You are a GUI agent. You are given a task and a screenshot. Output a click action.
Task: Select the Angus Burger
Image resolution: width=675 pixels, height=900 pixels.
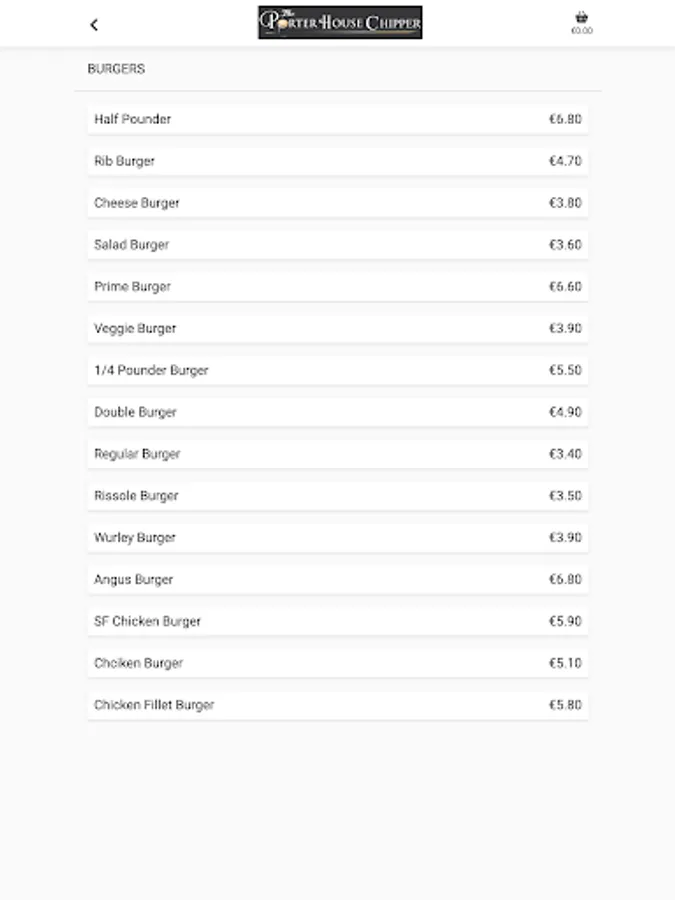[x=338, y=580]
